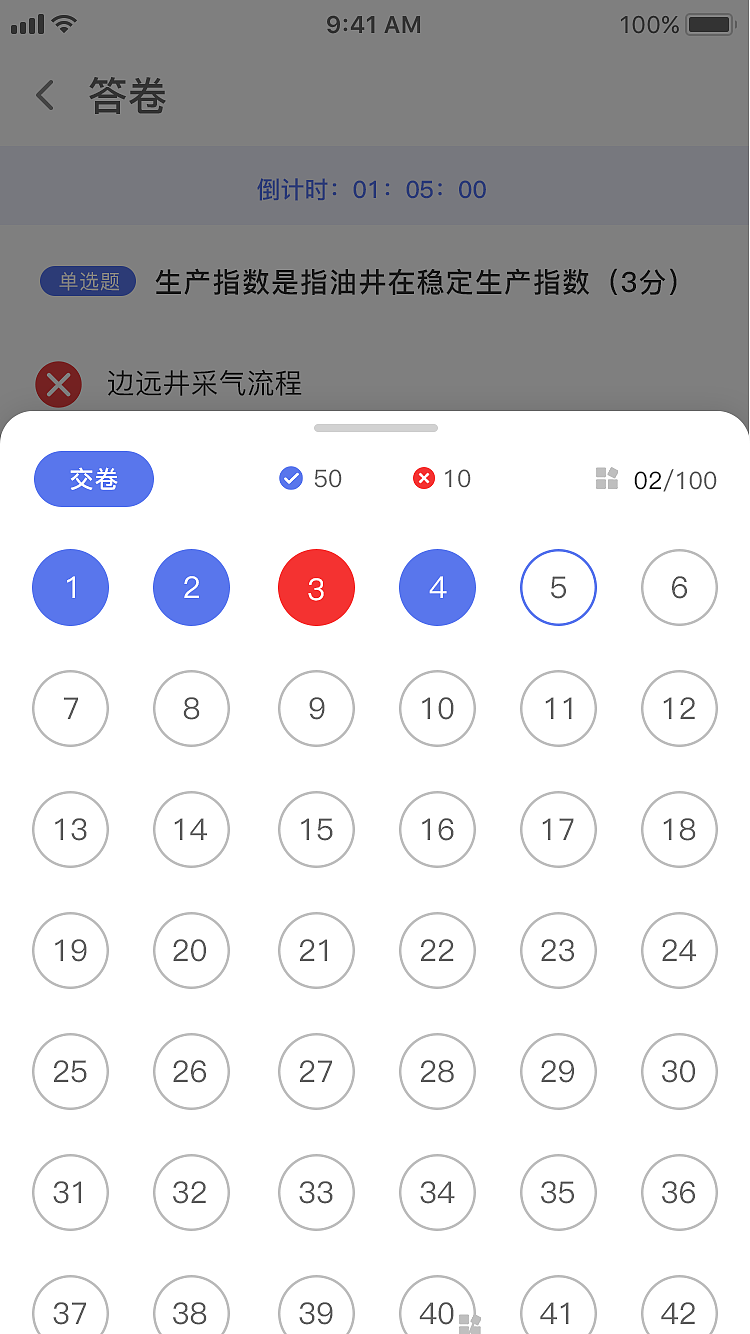Tap the red X wrong-count icon
Image resolution: width=750 pixels, height=1334 pixels.
424,479
